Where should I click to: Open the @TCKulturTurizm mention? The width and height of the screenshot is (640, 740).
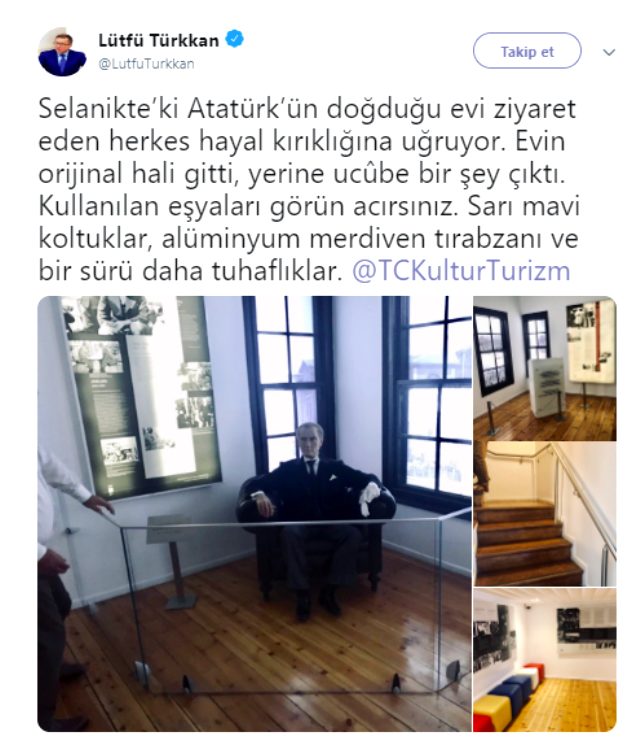click(x=460, y=270)
